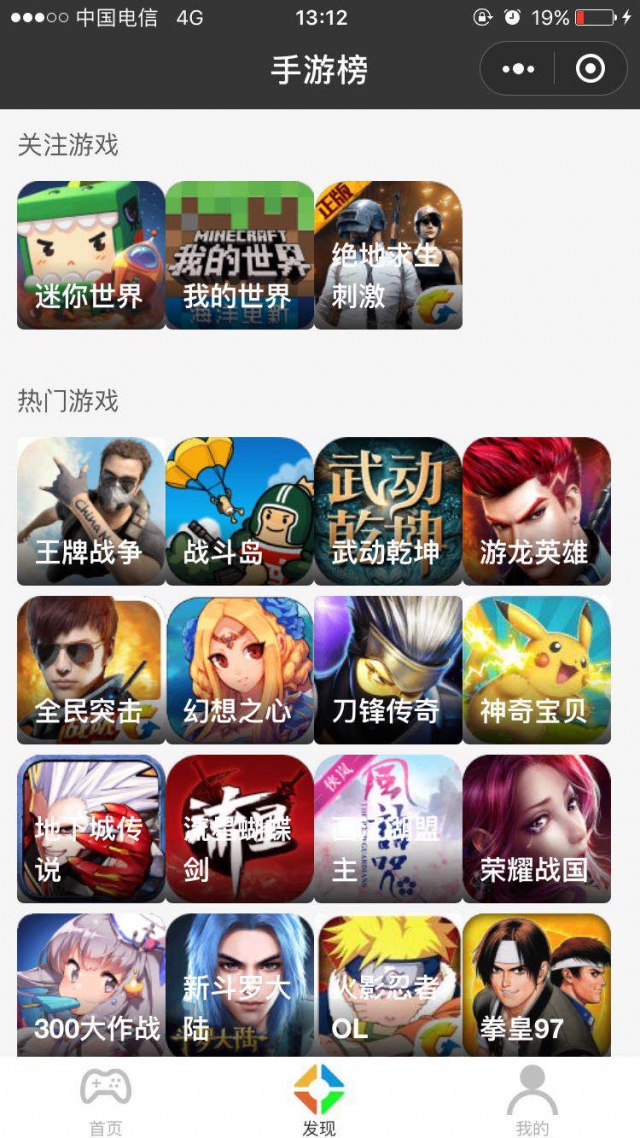
Task: Open the mini program more options menu
Action: pos(518,69)
